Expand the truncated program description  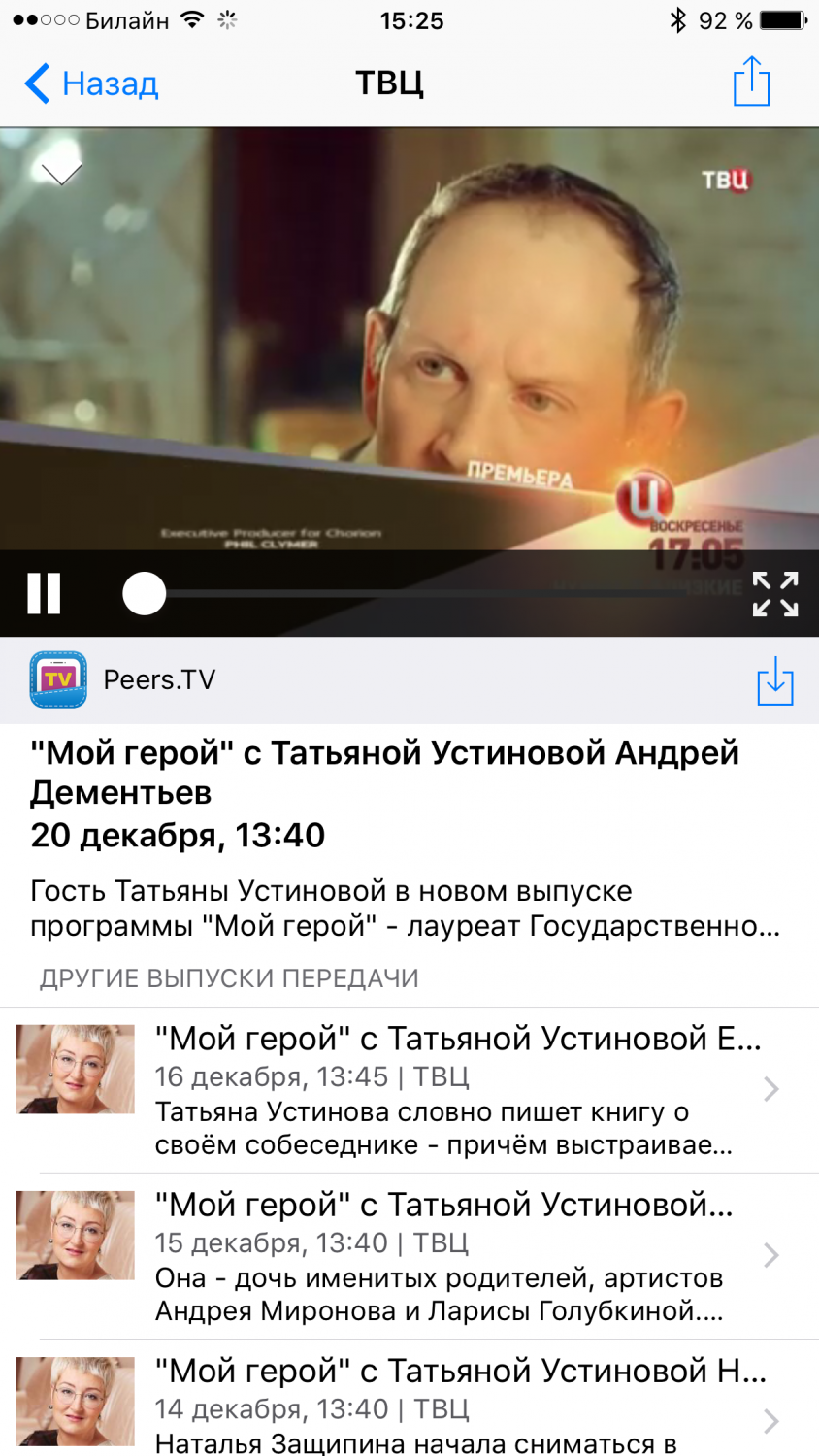[405, 909]
